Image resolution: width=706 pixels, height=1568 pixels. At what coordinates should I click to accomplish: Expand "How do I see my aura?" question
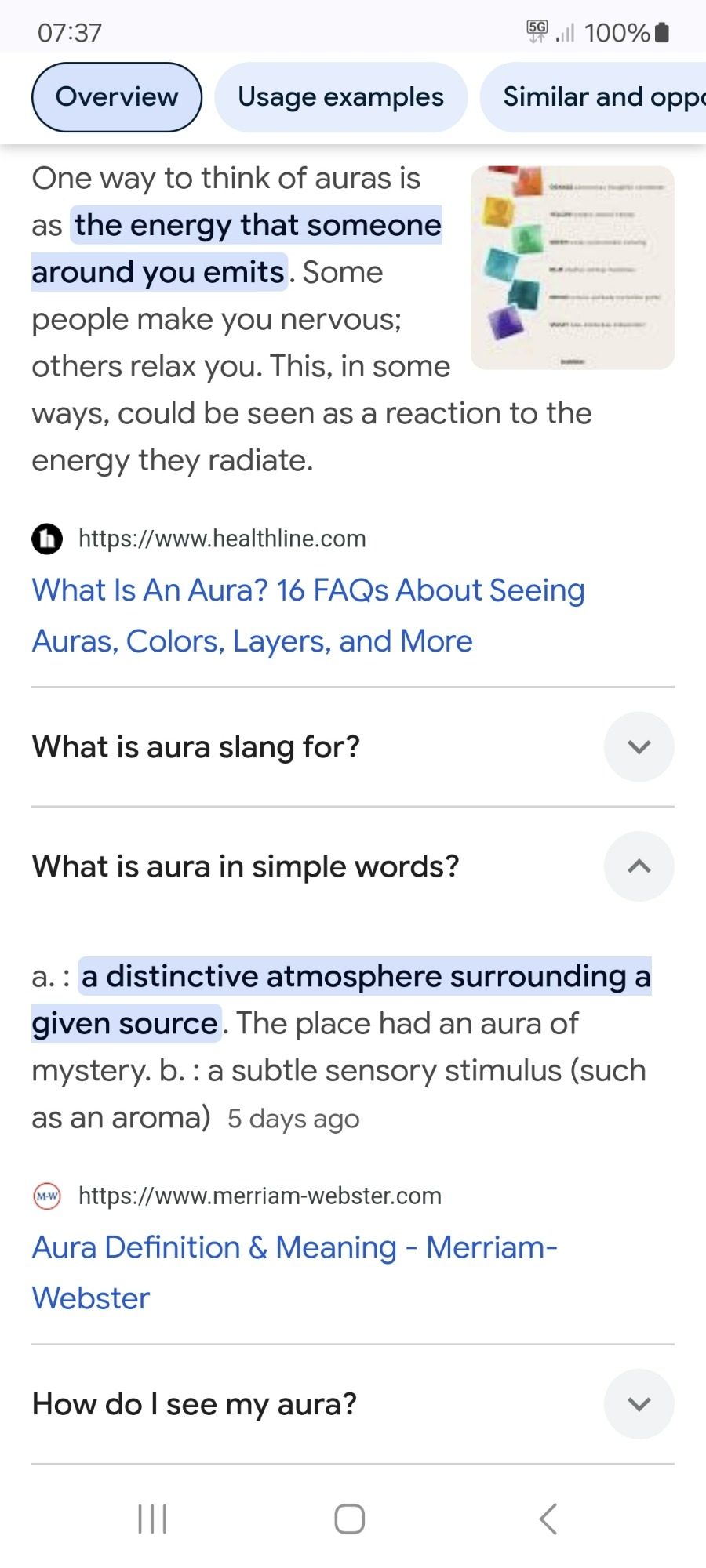pos(639,1403)
